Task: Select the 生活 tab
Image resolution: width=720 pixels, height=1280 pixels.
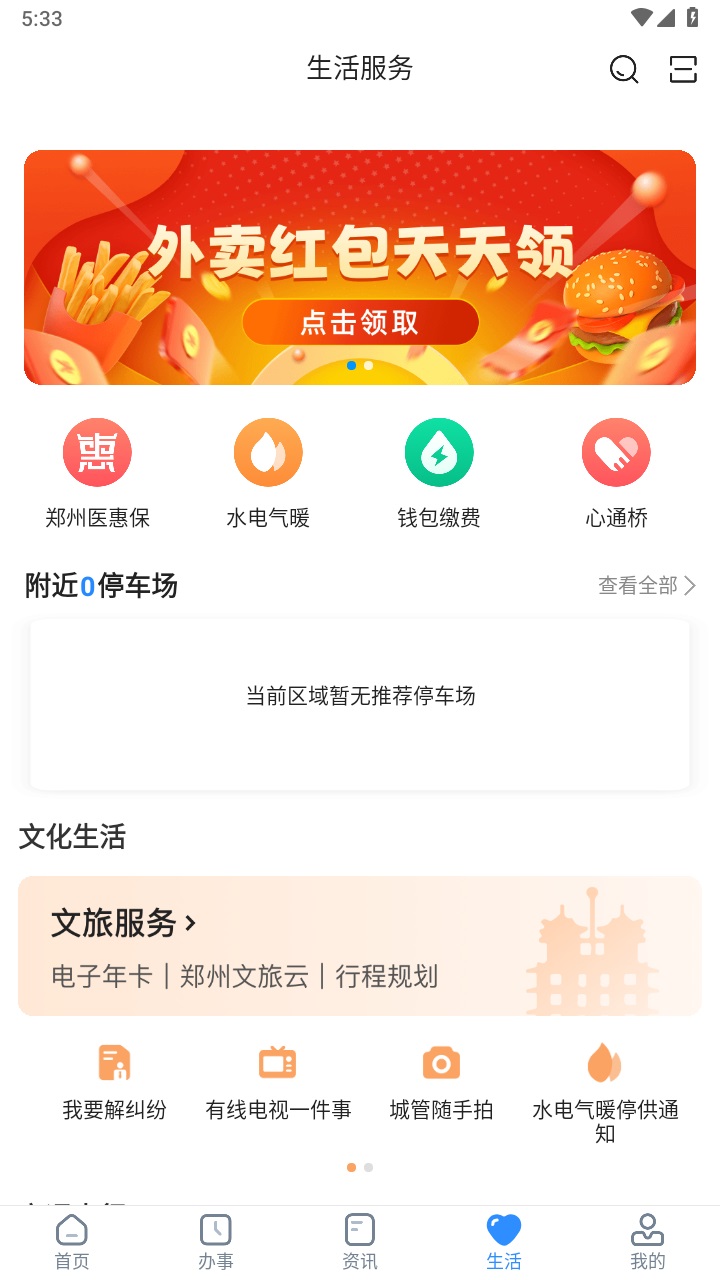Action: pos(504,1242)
